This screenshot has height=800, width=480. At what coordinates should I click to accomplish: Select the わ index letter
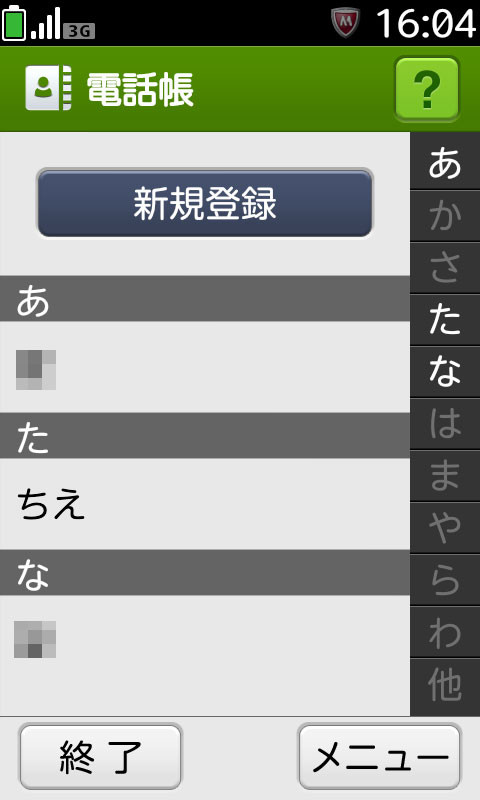(445, 633)
